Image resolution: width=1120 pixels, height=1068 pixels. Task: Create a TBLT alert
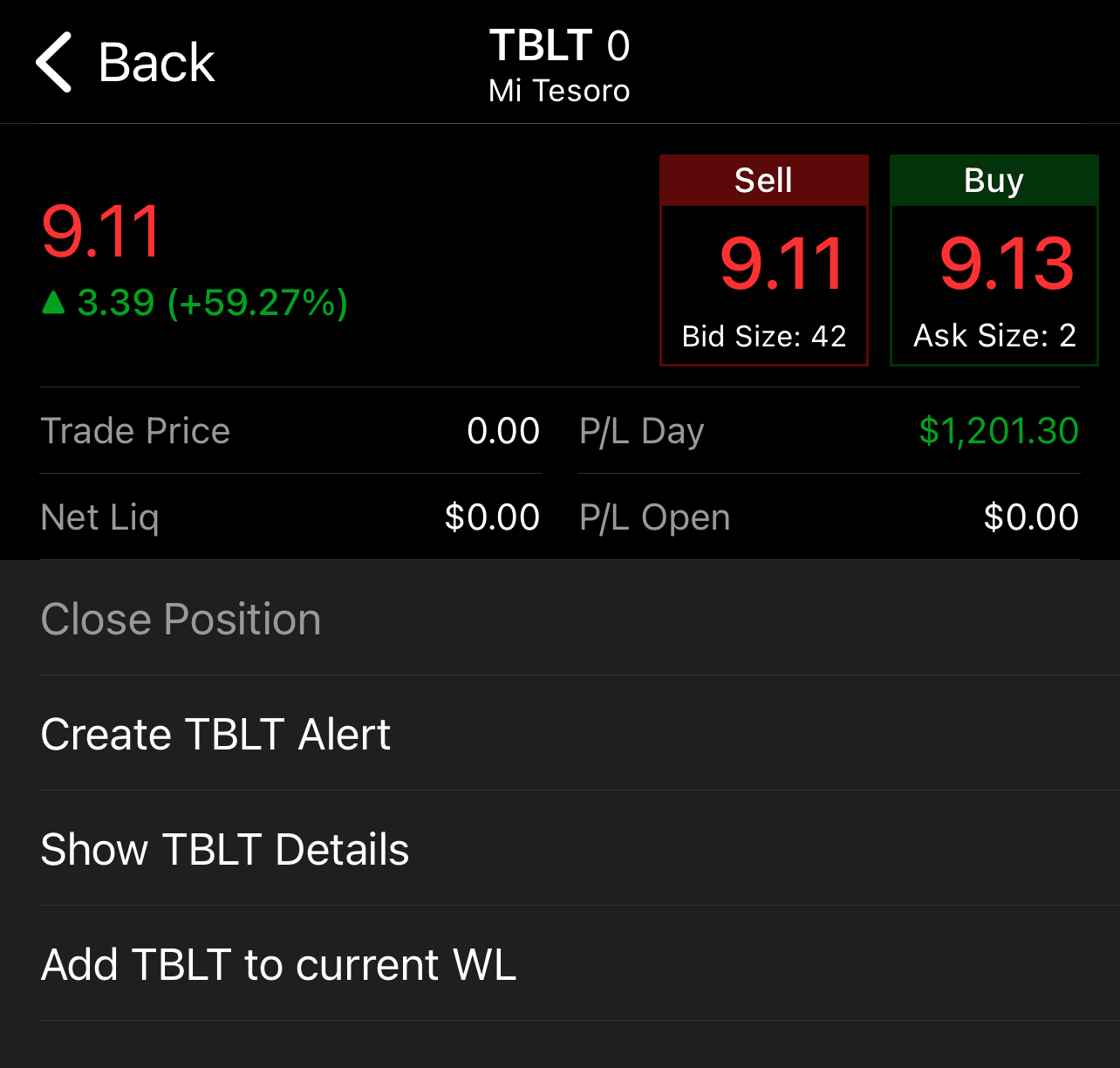point(215,734)
